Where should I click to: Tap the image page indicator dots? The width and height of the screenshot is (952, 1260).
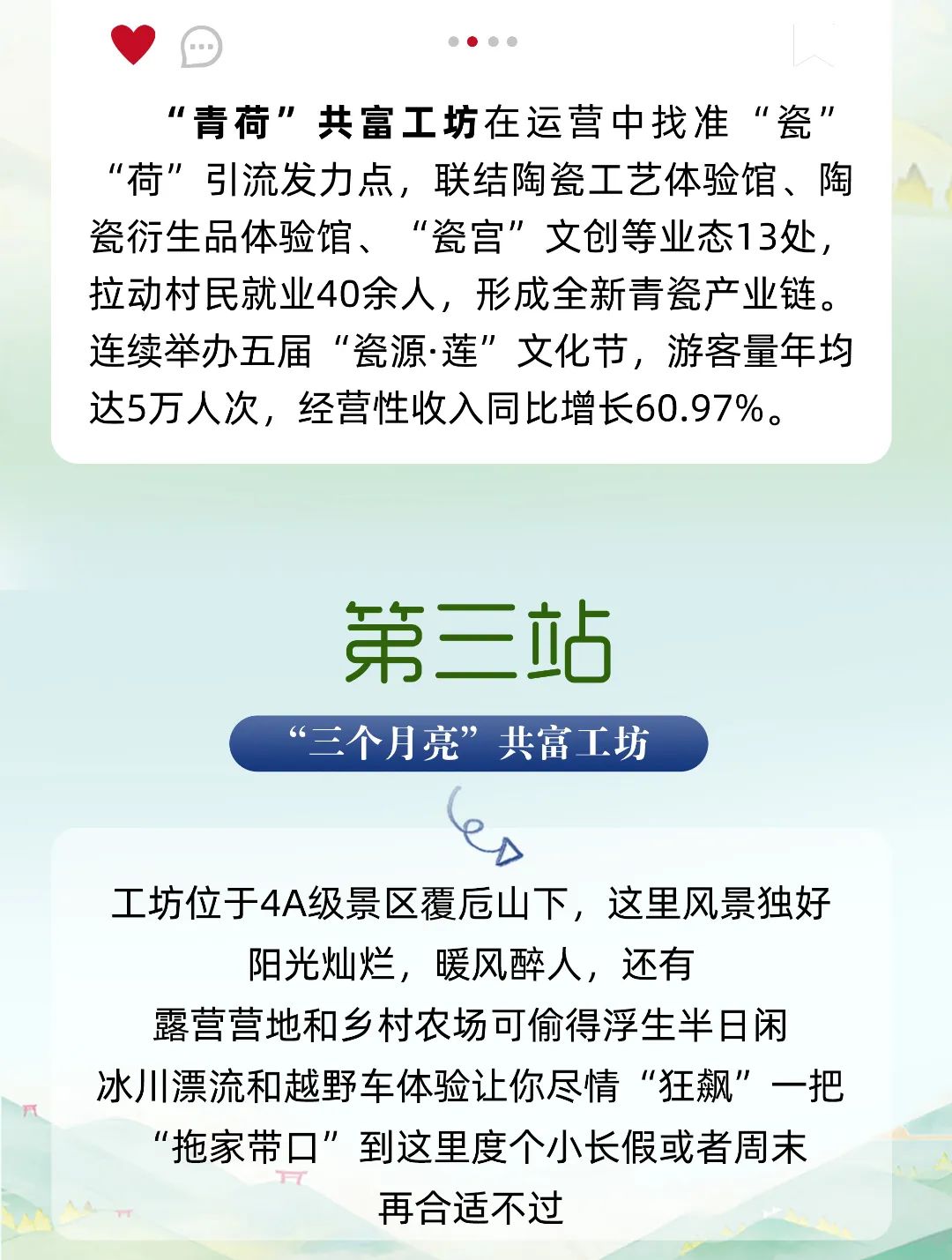[x=482, y=41]
